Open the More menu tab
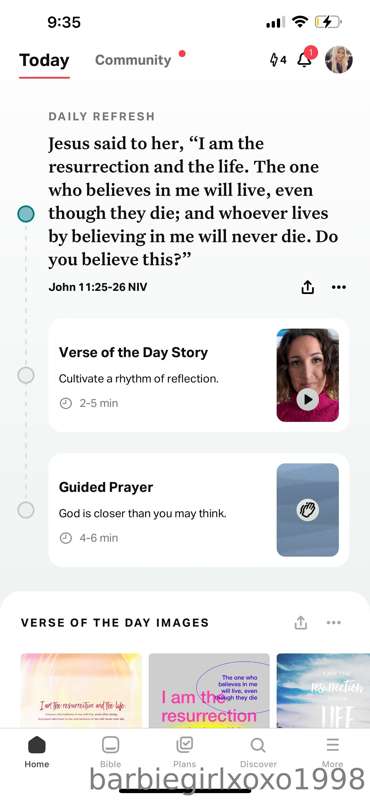370x800 pixels. click(x=333, y=752)
